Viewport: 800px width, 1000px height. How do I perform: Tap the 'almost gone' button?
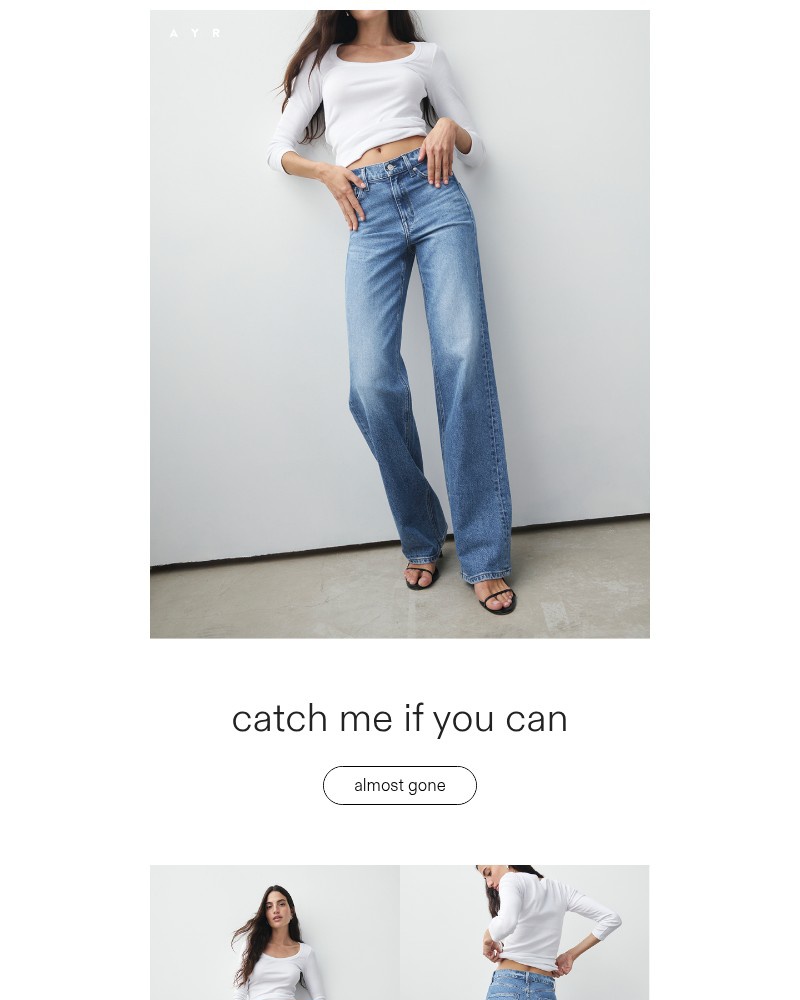click(x=399, y=785)
